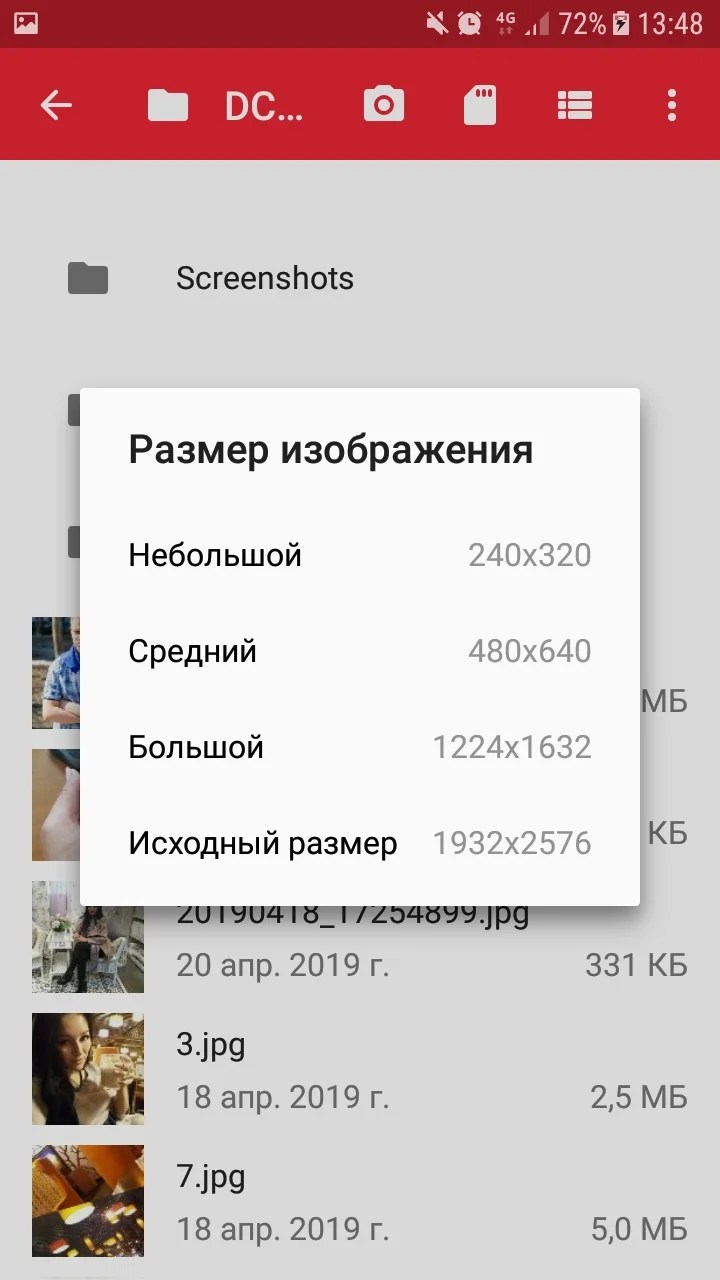Tap the folder icon next to DC... title

point(167,104)
